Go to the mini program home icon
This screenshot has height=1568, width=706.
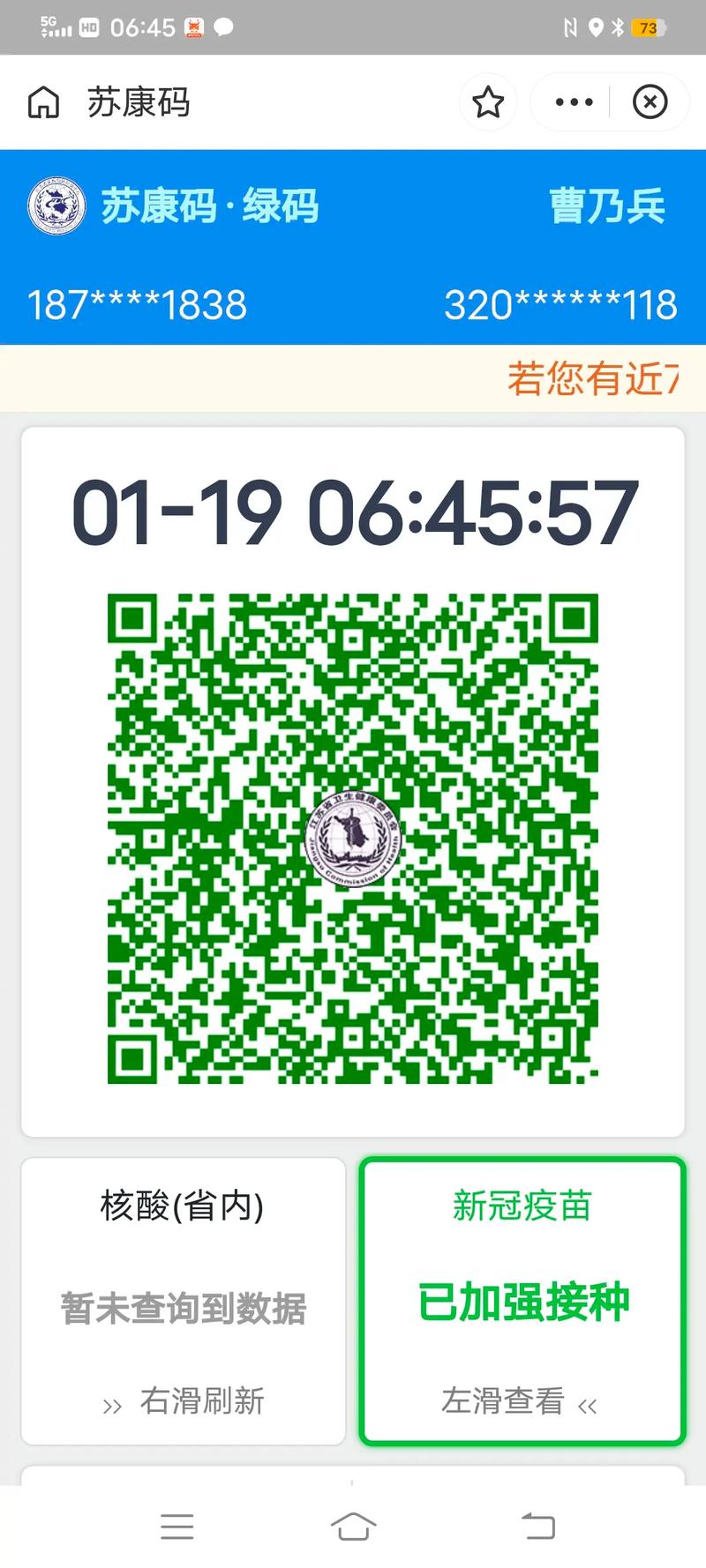click(43, 102)
